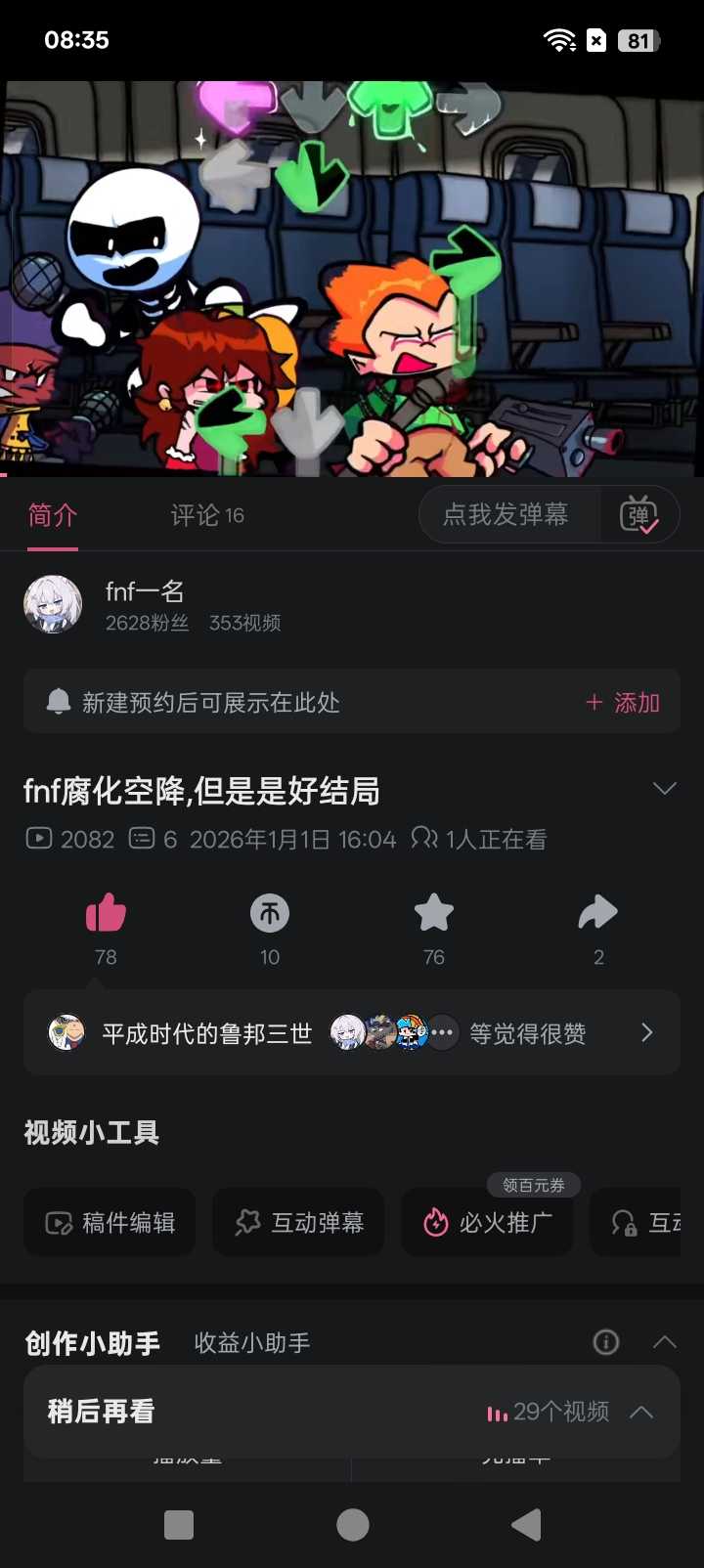The image size is (704, 1568).
Task: Tap the 点我发弹幕 input box
Action: 506,514
